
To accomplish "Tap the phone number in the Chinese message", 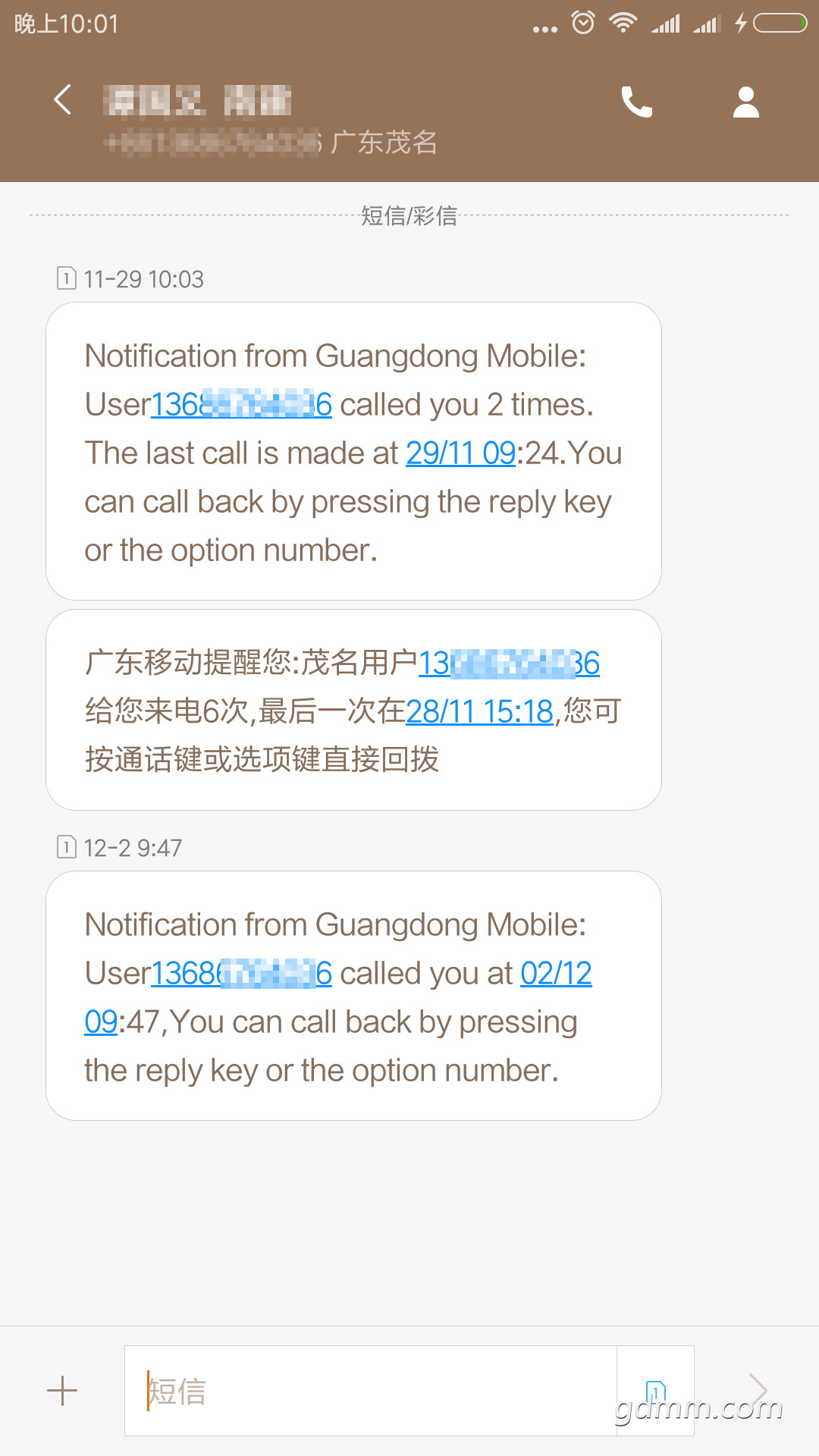I will (x=509, y=664).
